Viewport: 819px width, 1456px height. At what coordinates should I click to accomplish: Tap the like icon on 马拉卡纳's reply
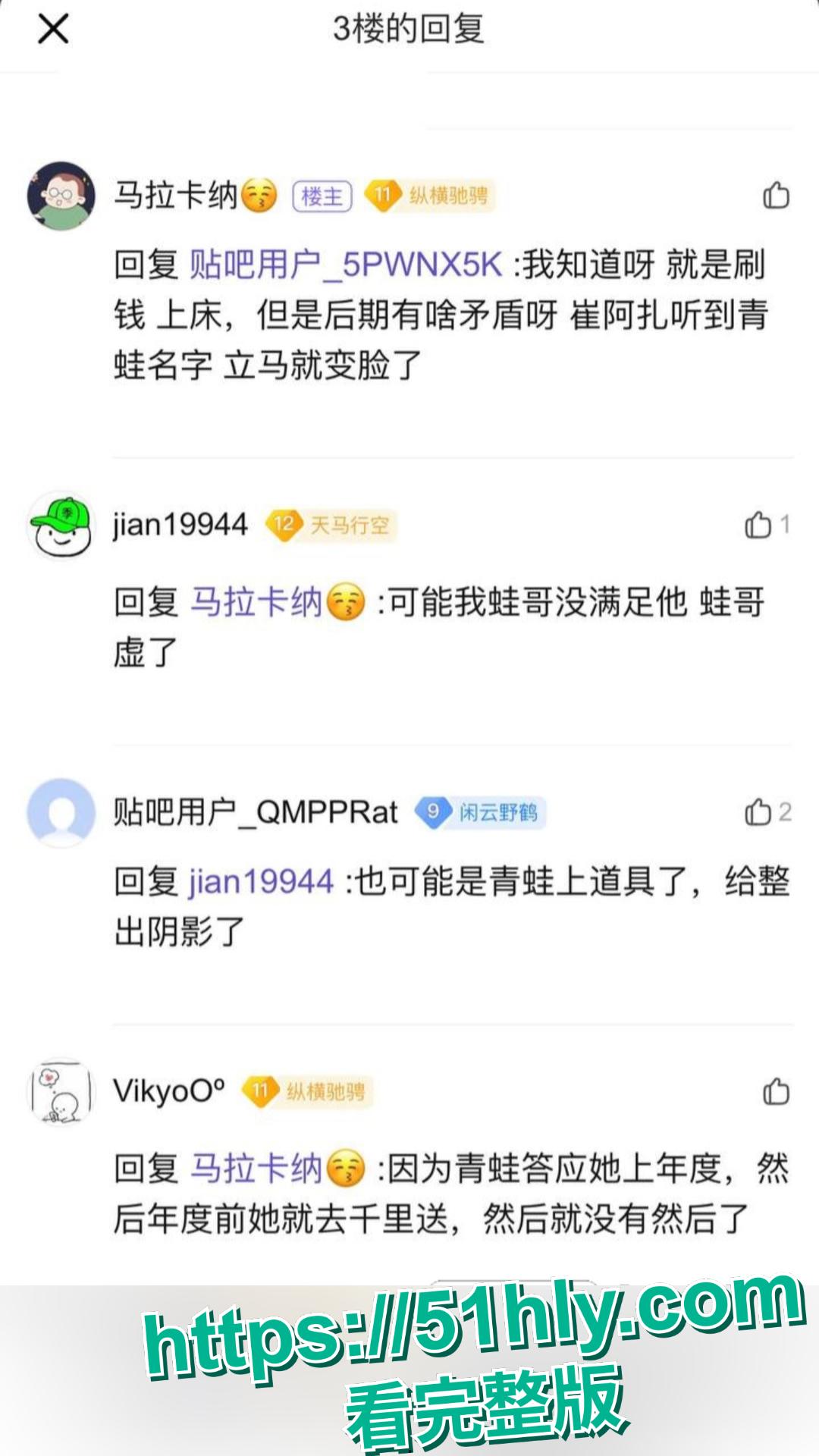pyautogui.click(x=777, y=196)
